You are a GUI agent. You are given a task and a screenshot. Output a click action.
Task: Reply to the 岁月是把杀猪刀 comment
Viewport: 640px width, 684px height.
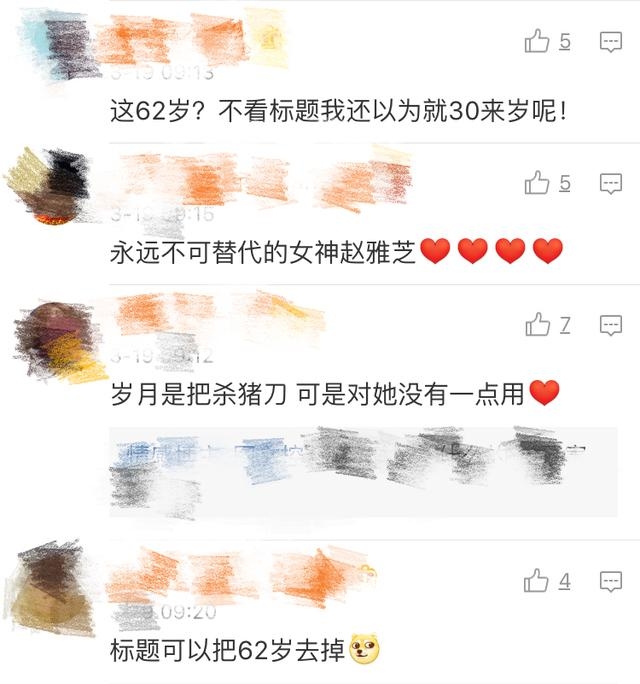pyautogui.click(x=610, y=325)
